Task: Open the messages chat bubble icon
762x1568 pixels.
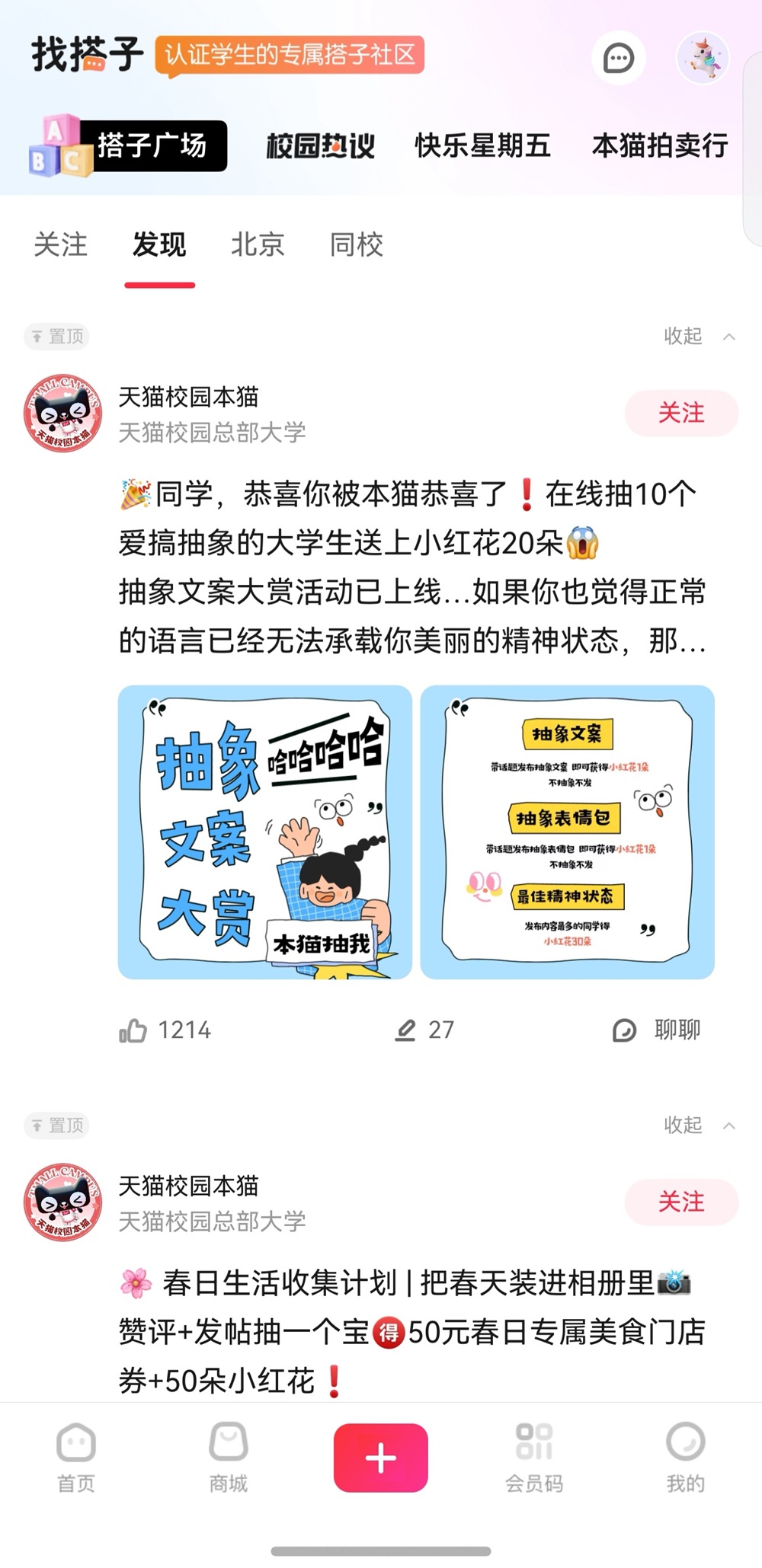Action: click(618, 58)
